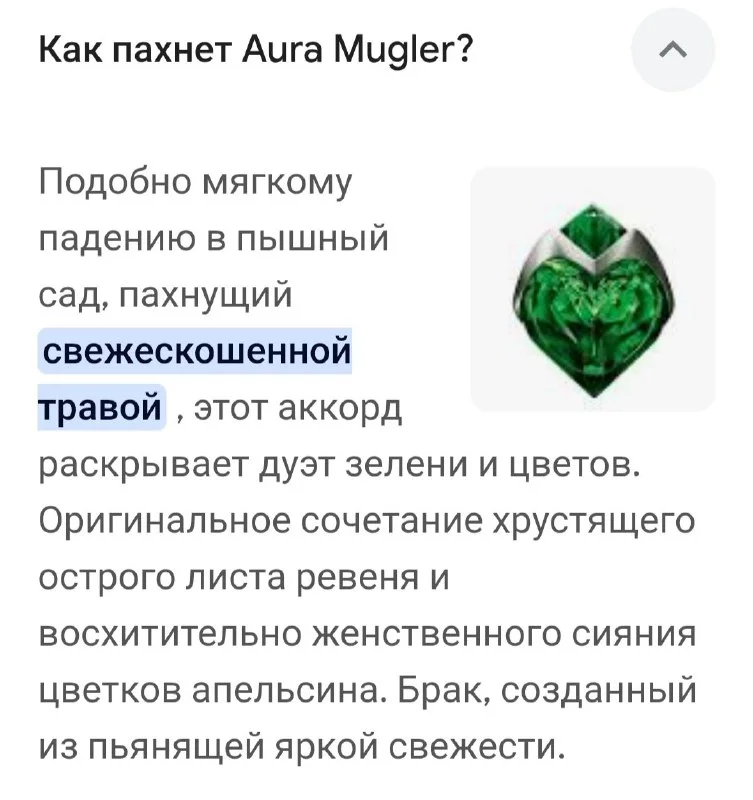Collapse the 'Как пахнет Aura Mugler?' answer
Viewport: 753px width, 800px height.
tap(674, 50)
